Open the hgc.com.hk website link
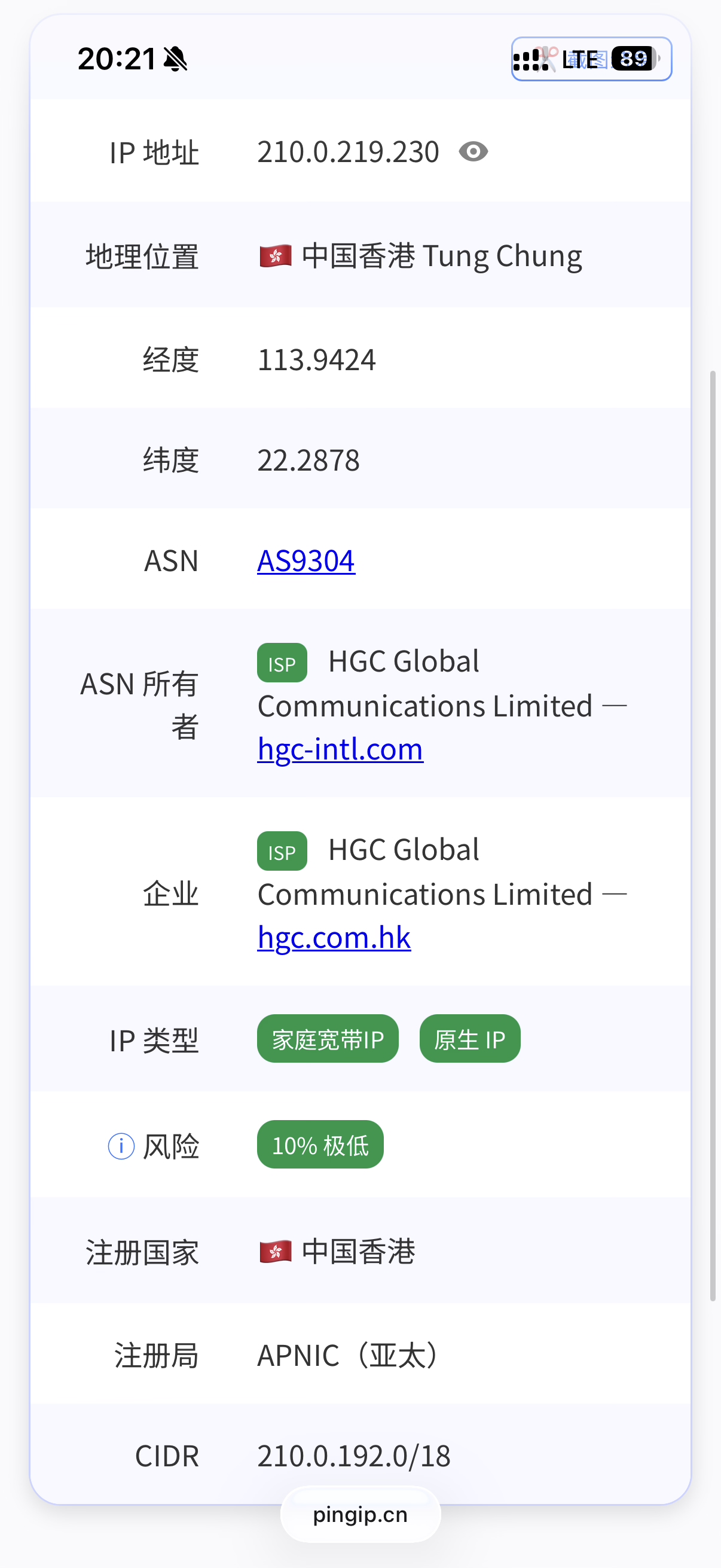721x1568 pixels. tap(334, 938)
